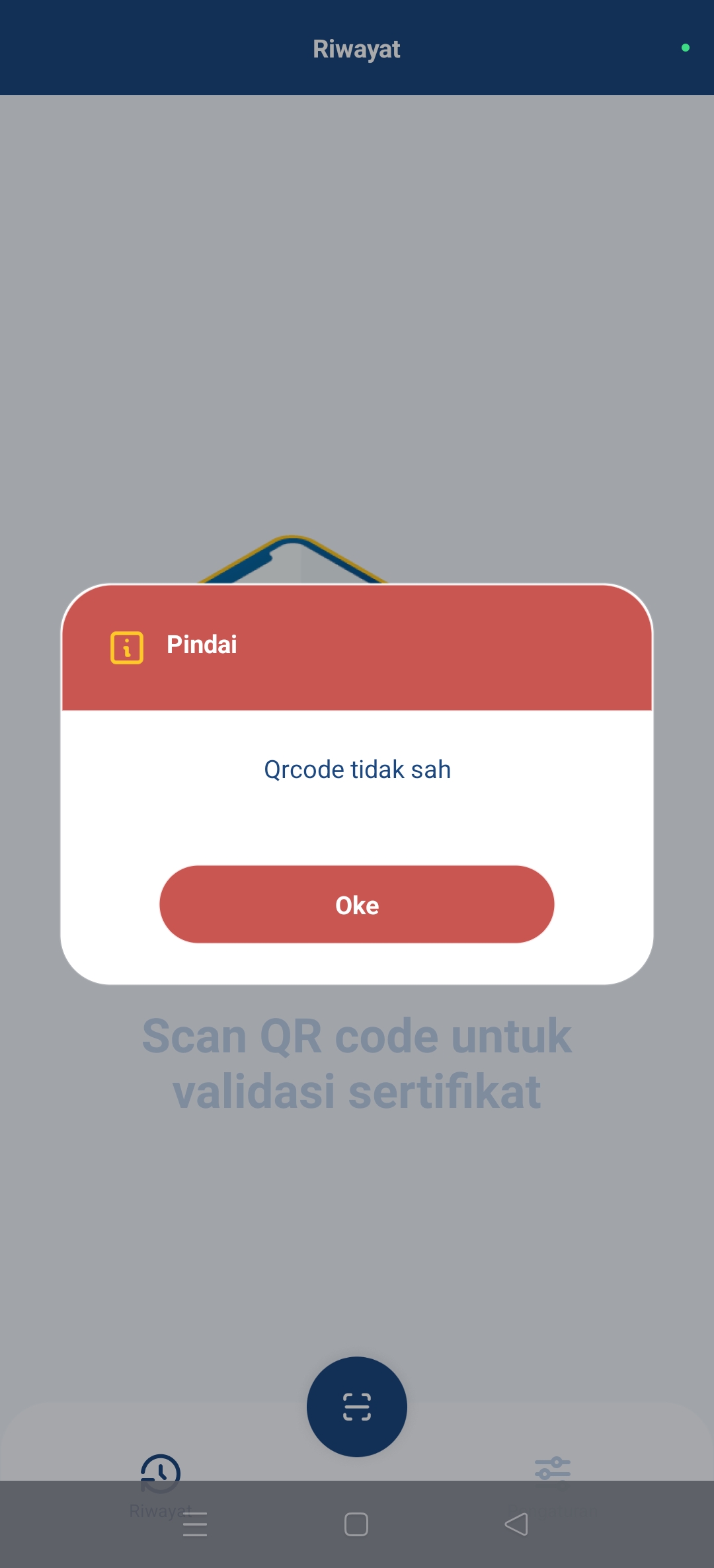Dismiss the error by tapping Oke
Image resolution: width=714 pixels, height=1568 pixels.
pyautogui.click(x=356, y=905)
